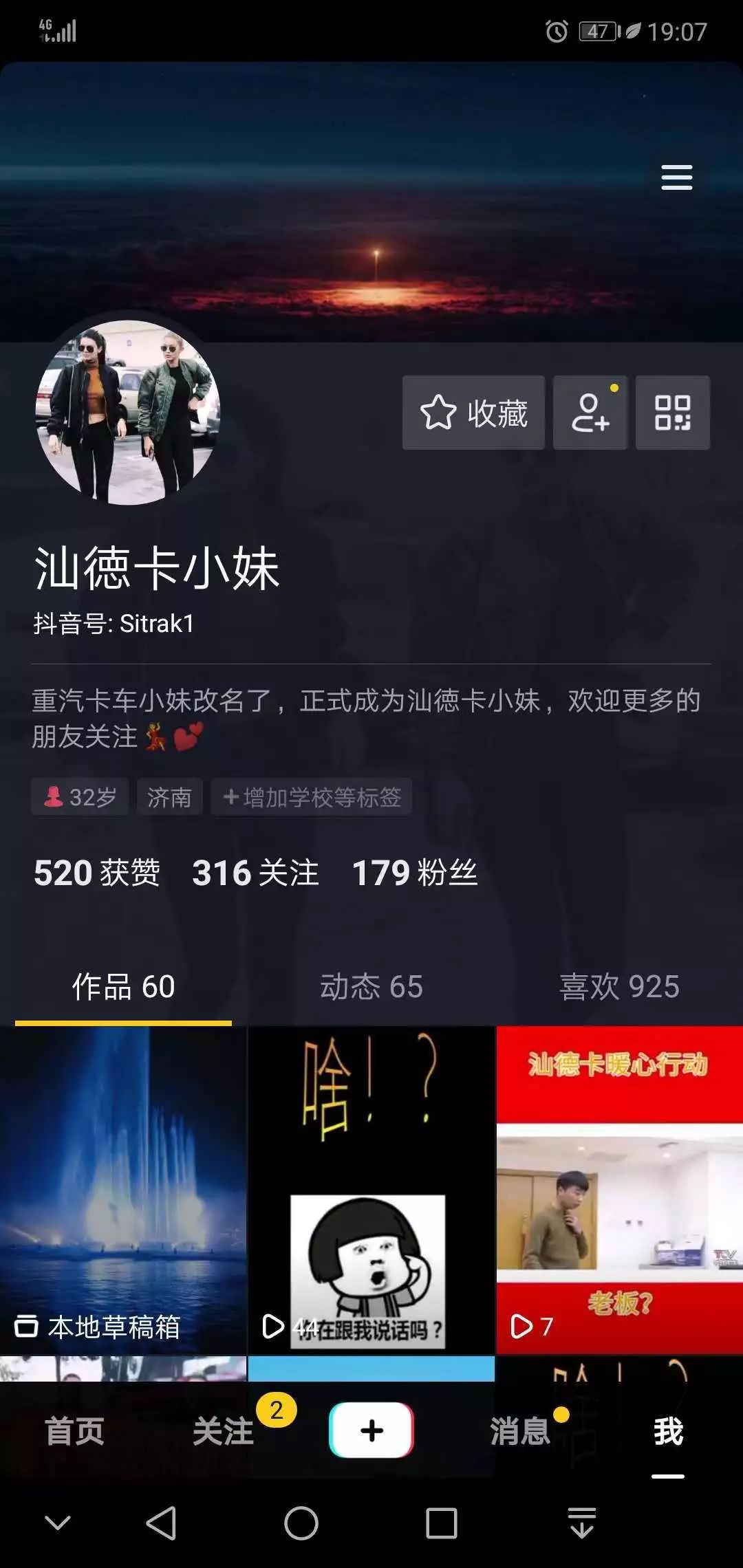Open the 消息 messages tab
The height and width of the screenshot is (1568, 743).
click(520, 1431)
